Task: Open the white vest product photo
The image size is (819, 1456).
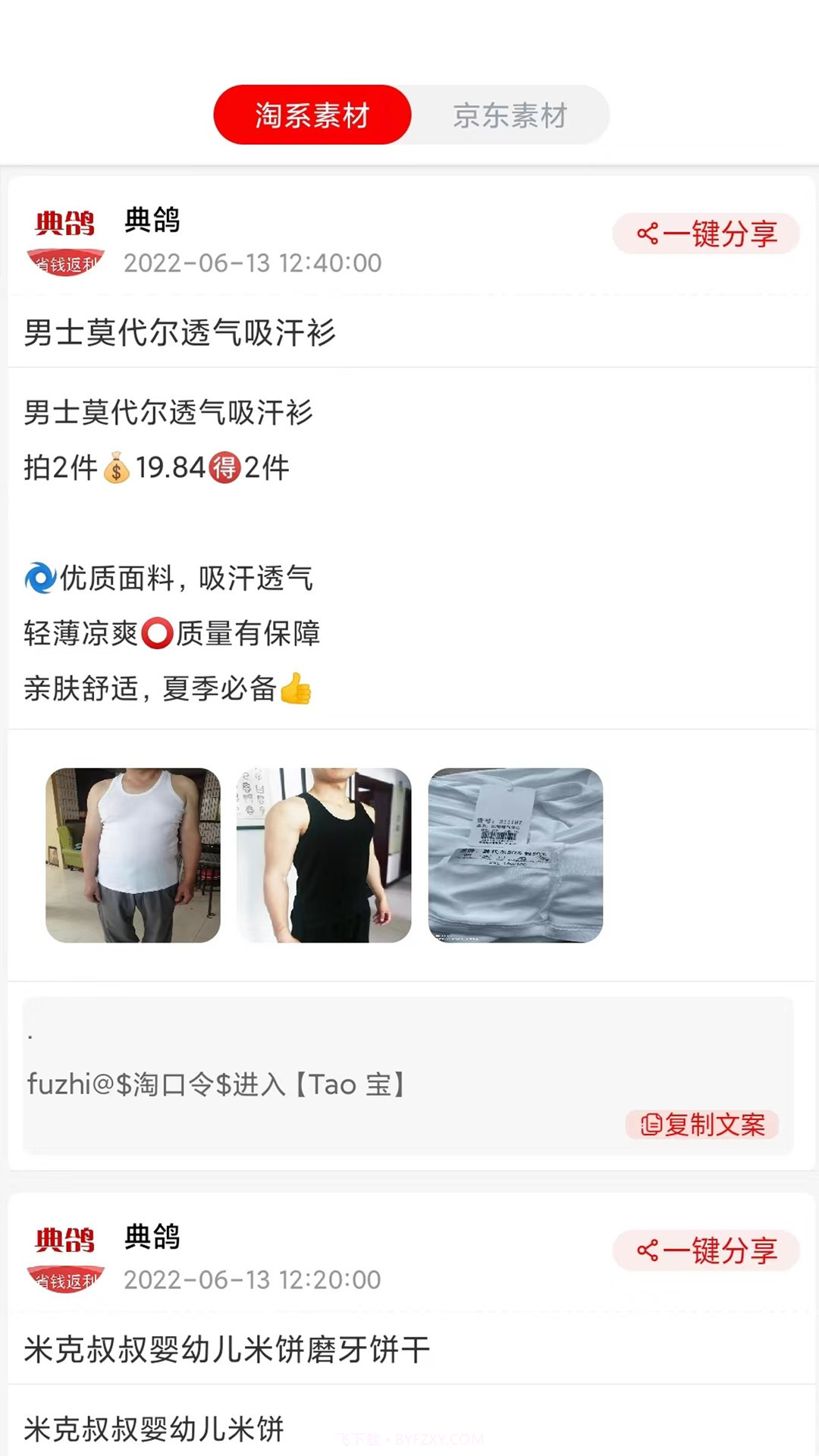Action: [x=132, y=855]
